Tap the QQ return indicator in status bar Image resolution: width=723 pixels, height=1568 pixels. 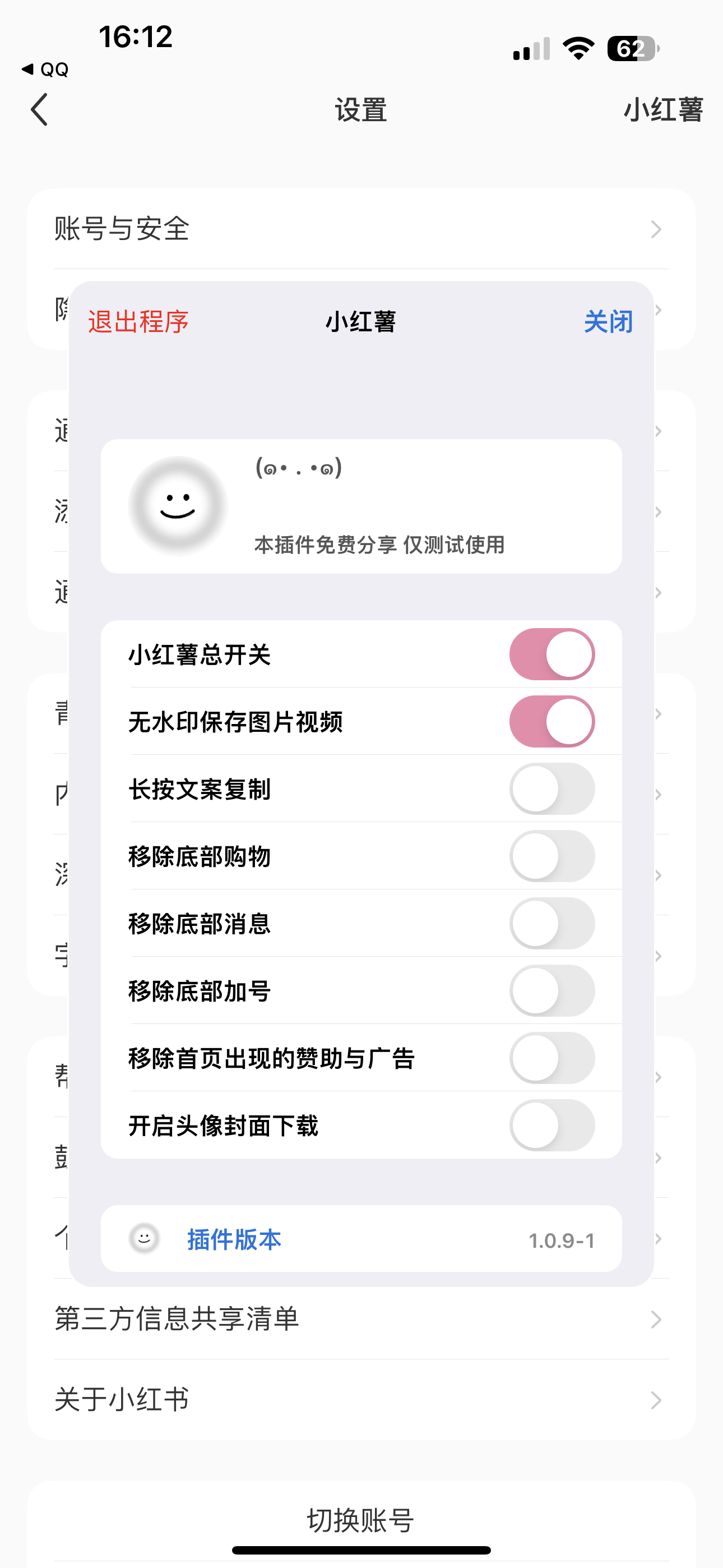pos(45,69)
